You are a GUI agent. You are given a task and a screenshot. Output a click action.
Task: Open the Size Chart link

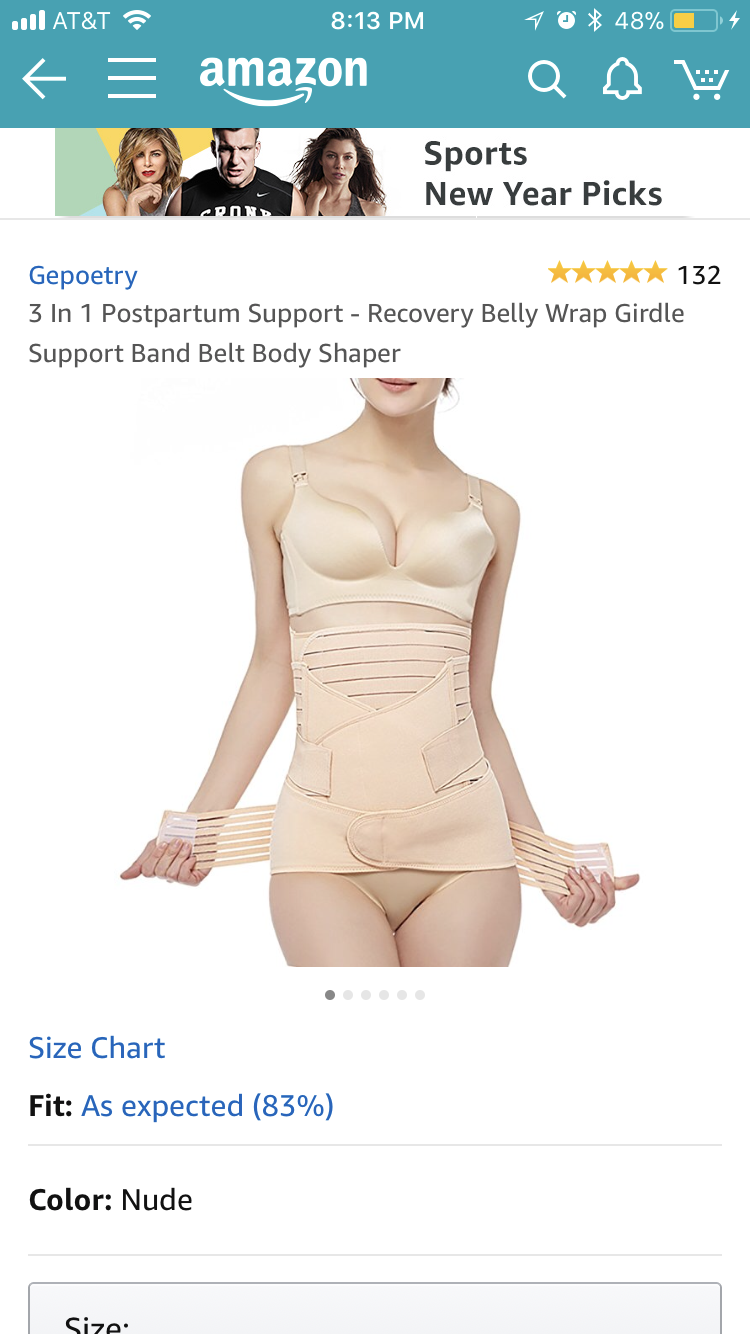click(x=97, y=1048)
